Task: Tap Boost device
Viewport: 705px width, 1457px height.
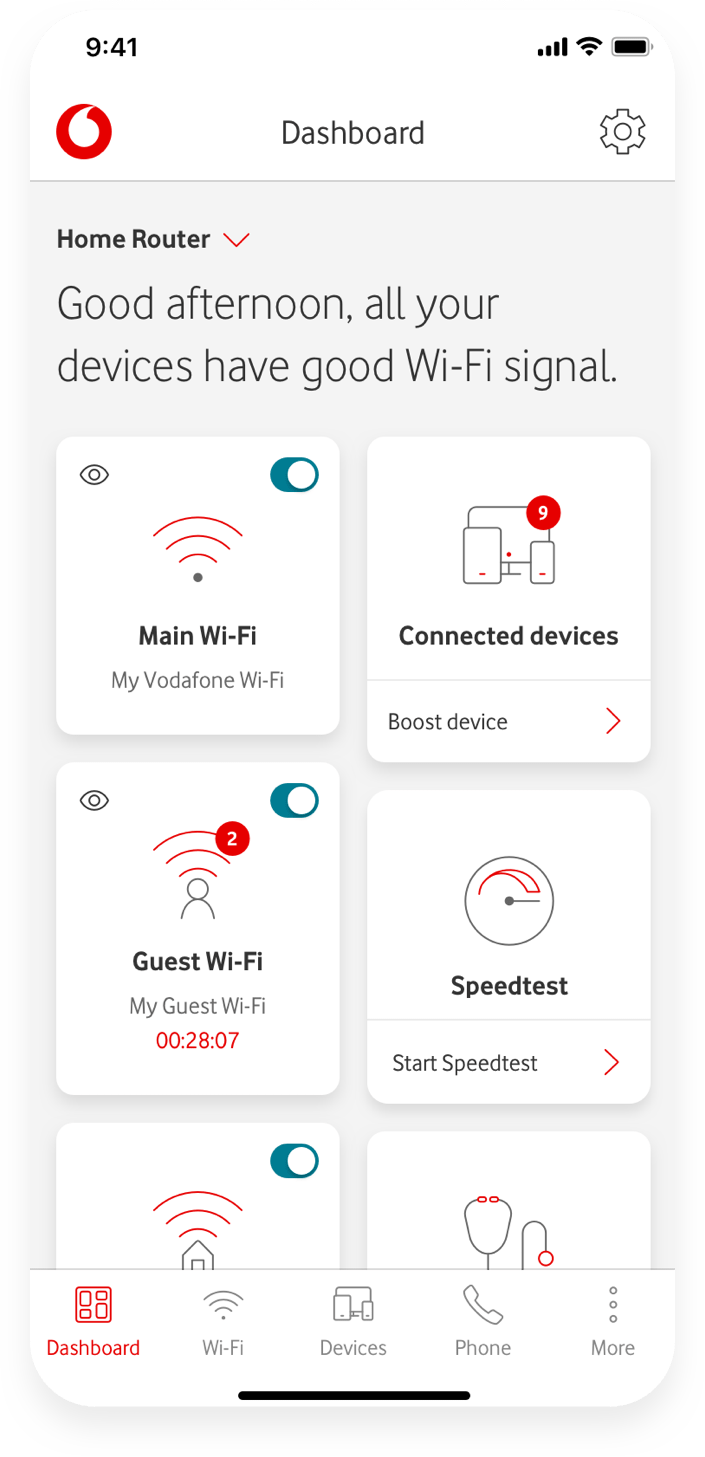Action: [508, 721]
